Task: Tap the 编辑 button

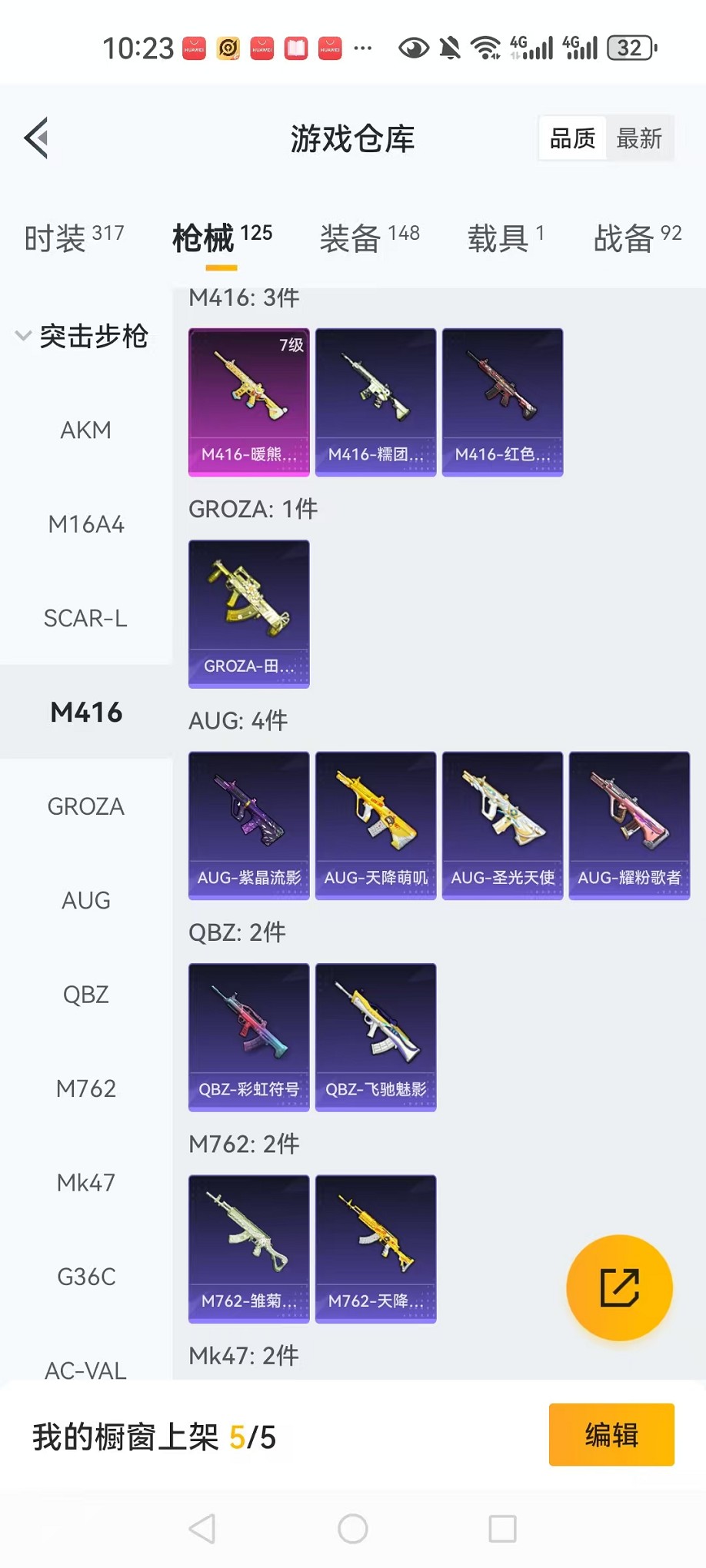Action: (611, 1434)
